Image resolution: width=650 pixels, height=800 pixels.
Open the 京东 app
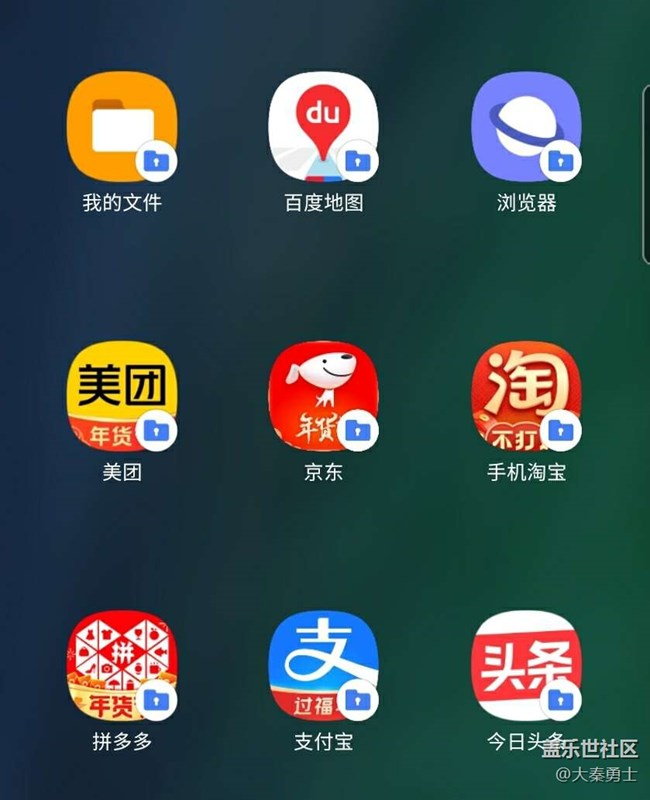(323, 397)
